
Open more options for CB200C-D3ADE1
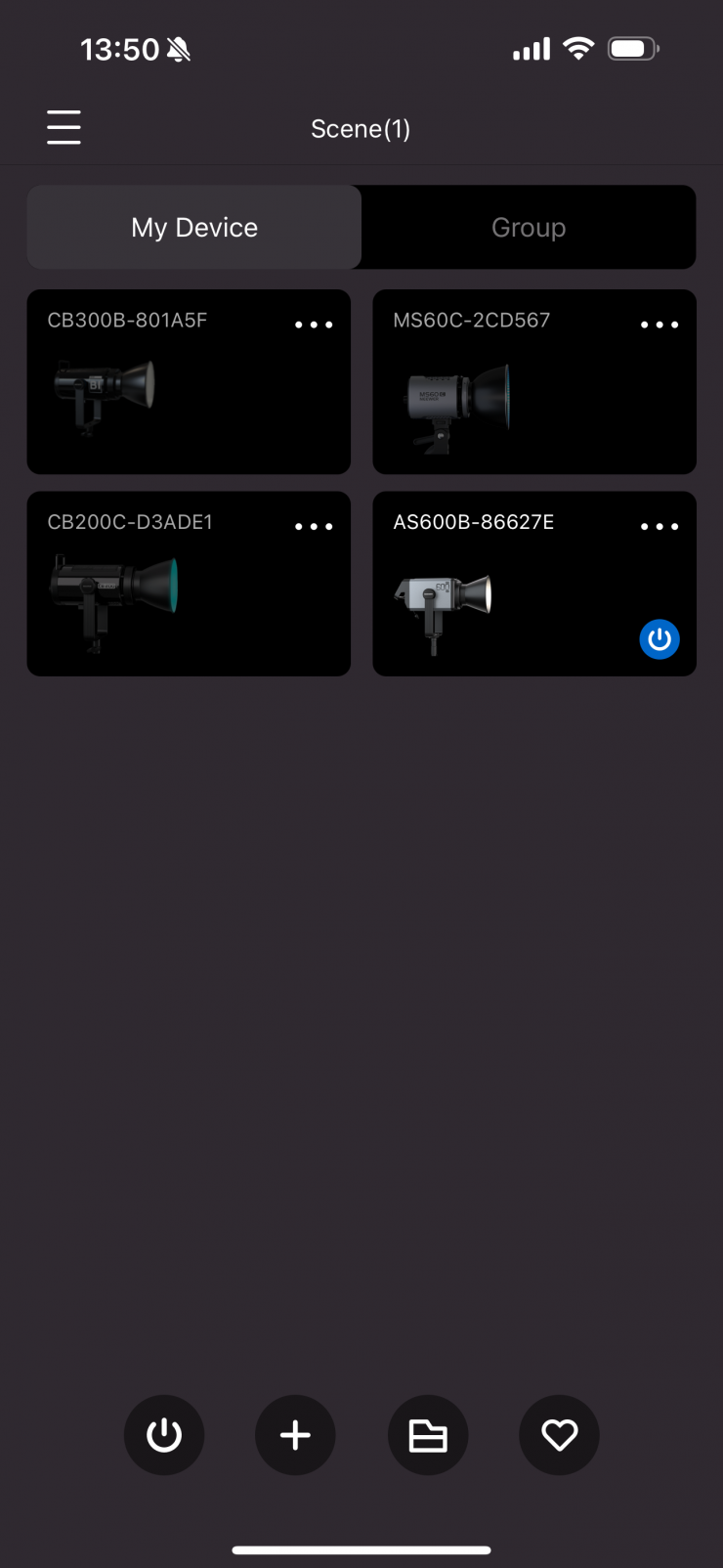click(314, 527)
